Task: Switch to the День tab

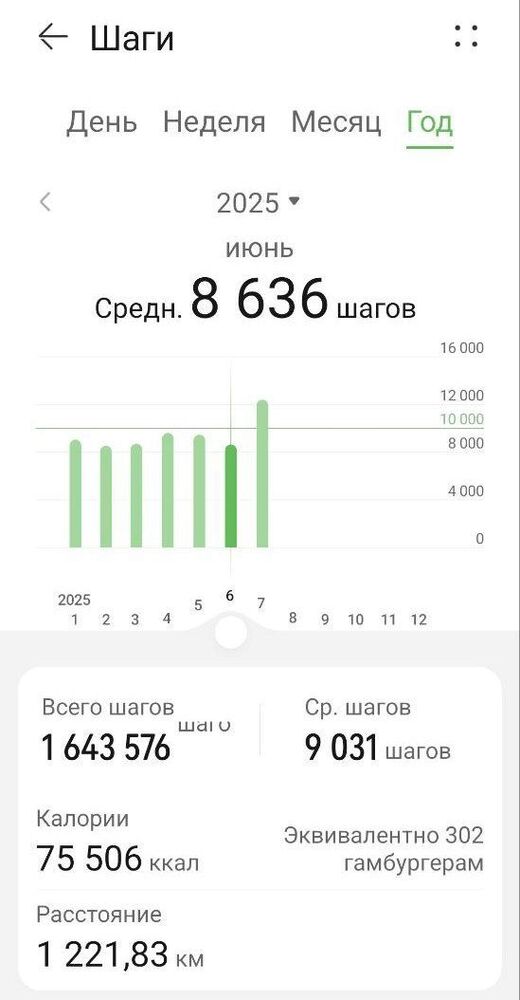Action: (x=101, y=122)
